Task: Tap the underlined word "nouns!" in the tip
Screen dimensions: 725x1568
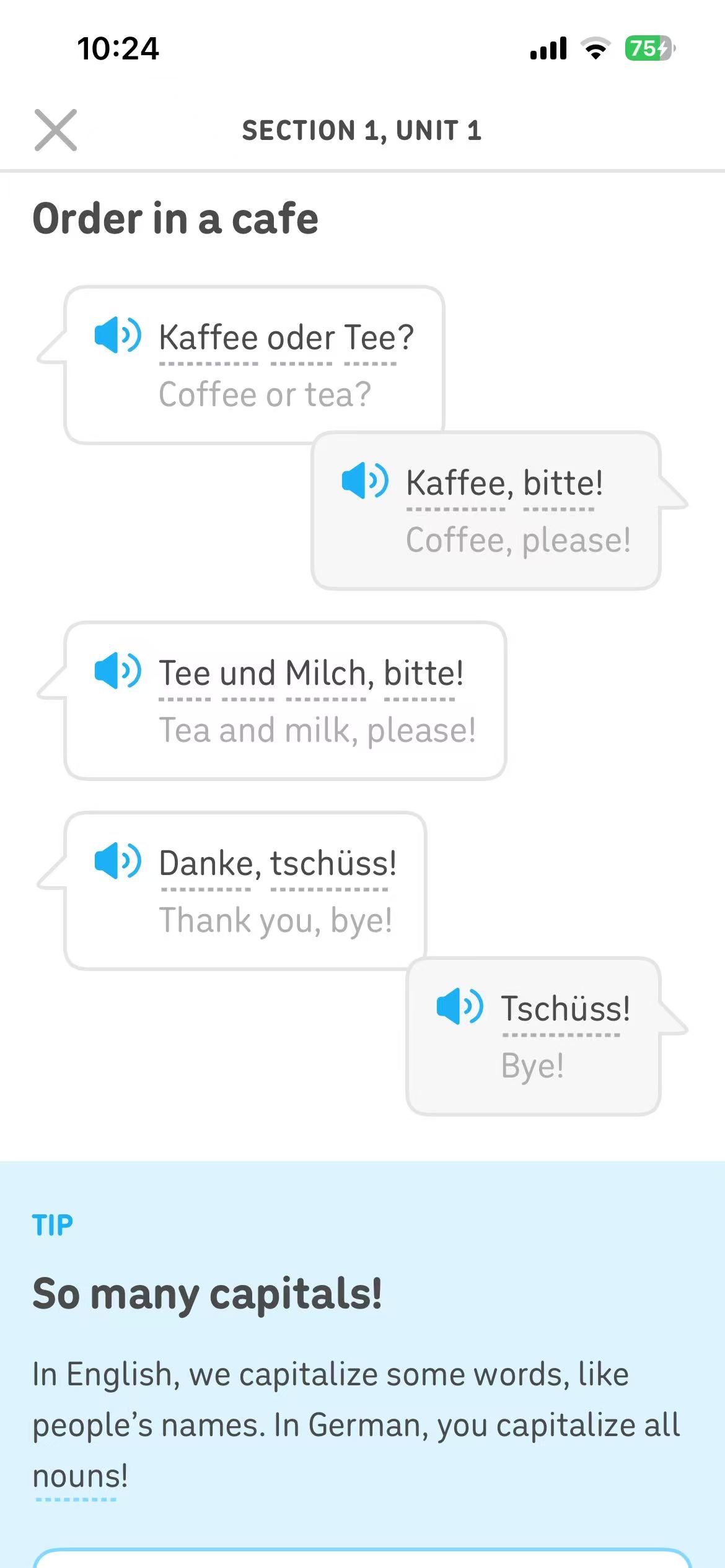Action: (80, 1478)
